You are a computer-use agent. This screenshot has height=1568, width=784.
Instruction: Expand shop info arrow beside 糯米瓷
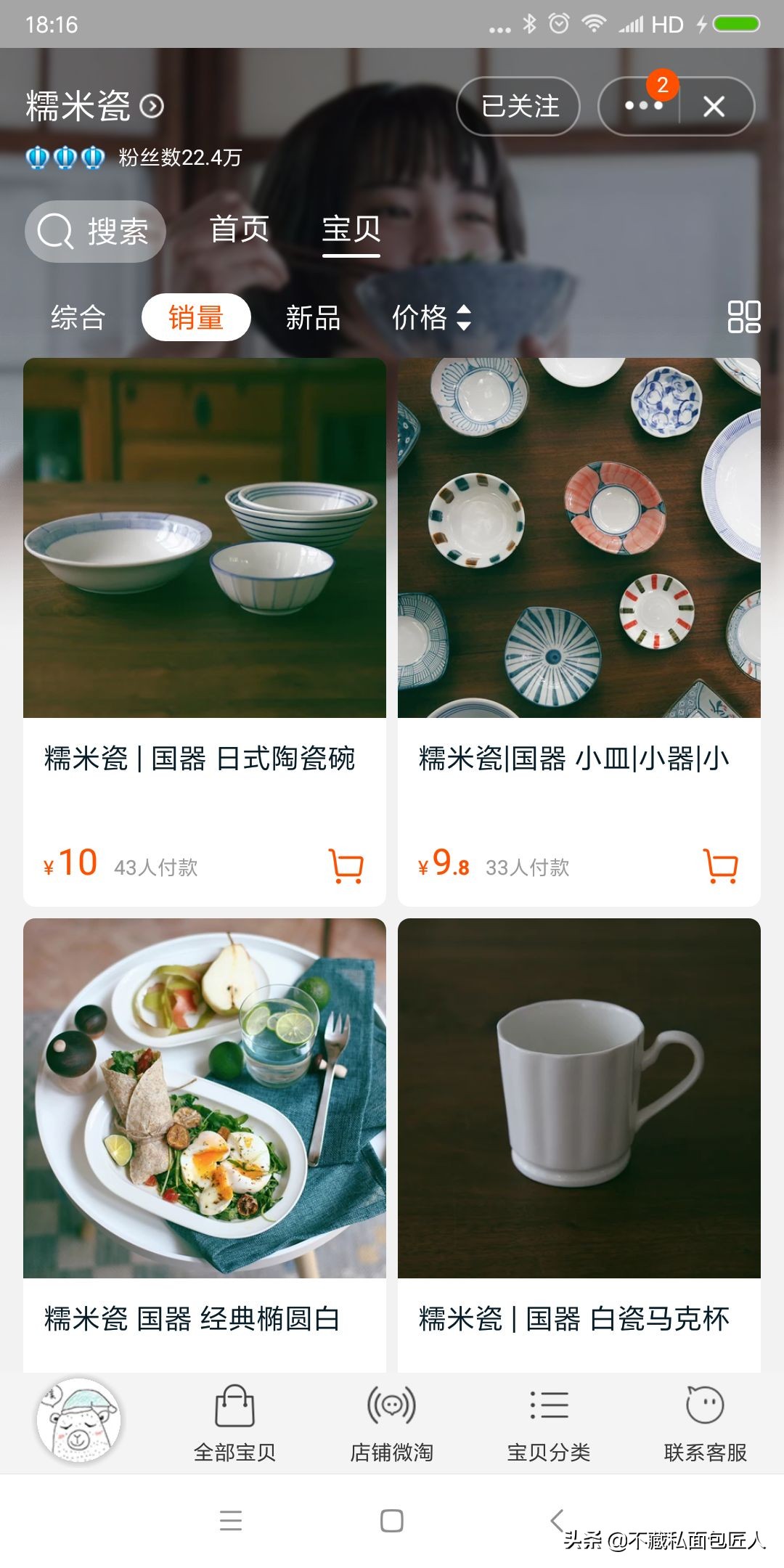[150, 106]
